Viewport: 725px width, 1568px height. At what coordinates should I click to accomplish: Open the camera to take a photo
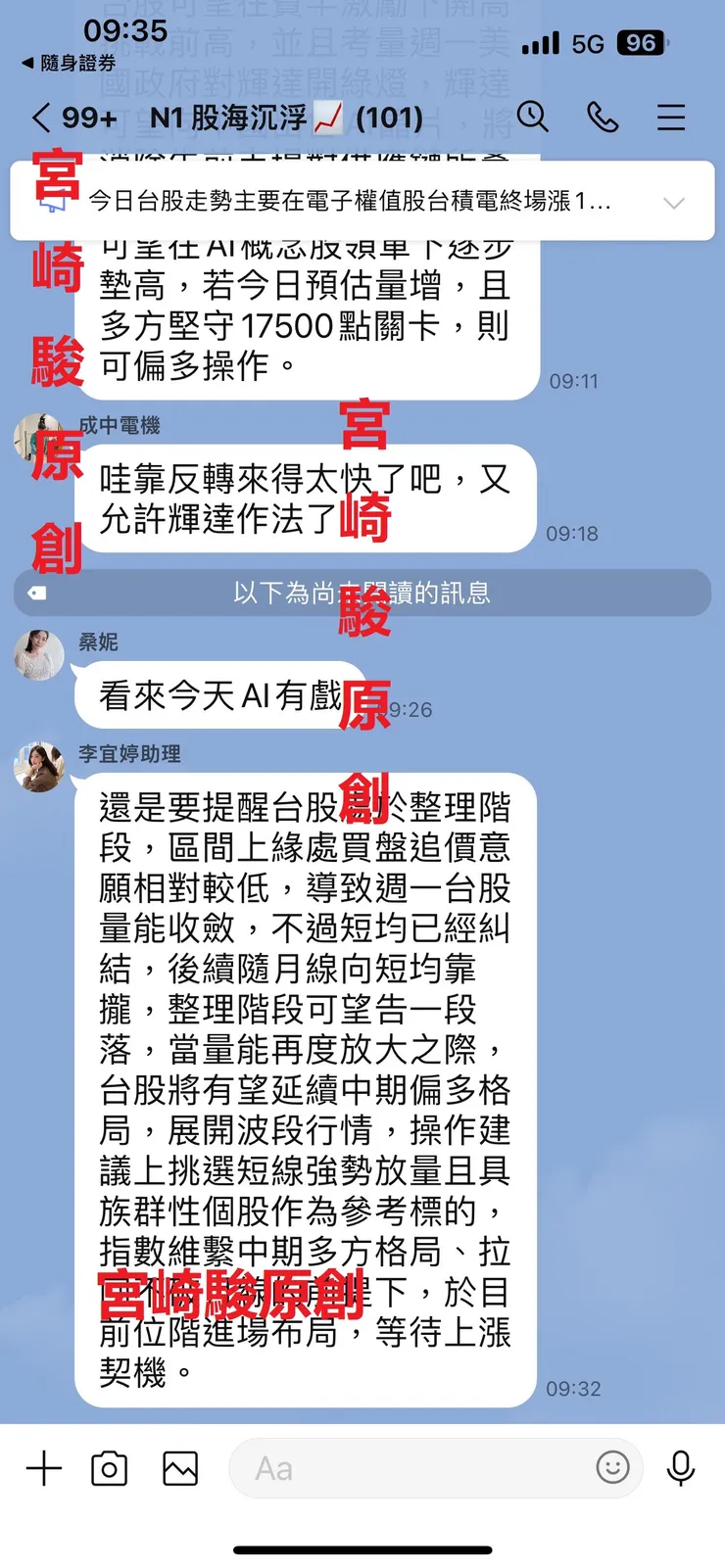click(109, 1468)
